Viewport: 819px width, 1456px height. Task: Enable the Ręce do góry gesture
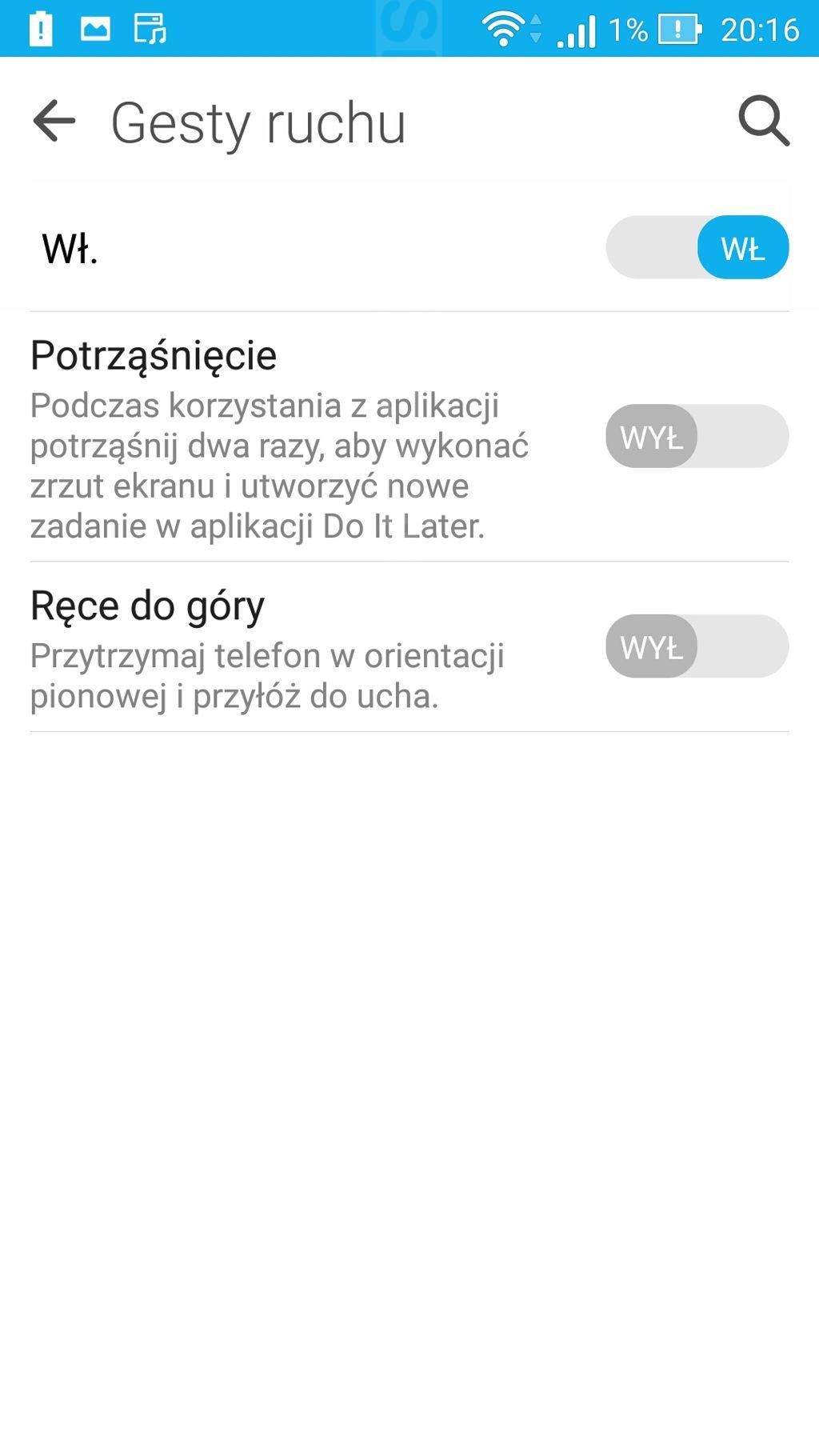tap(697, 646)
